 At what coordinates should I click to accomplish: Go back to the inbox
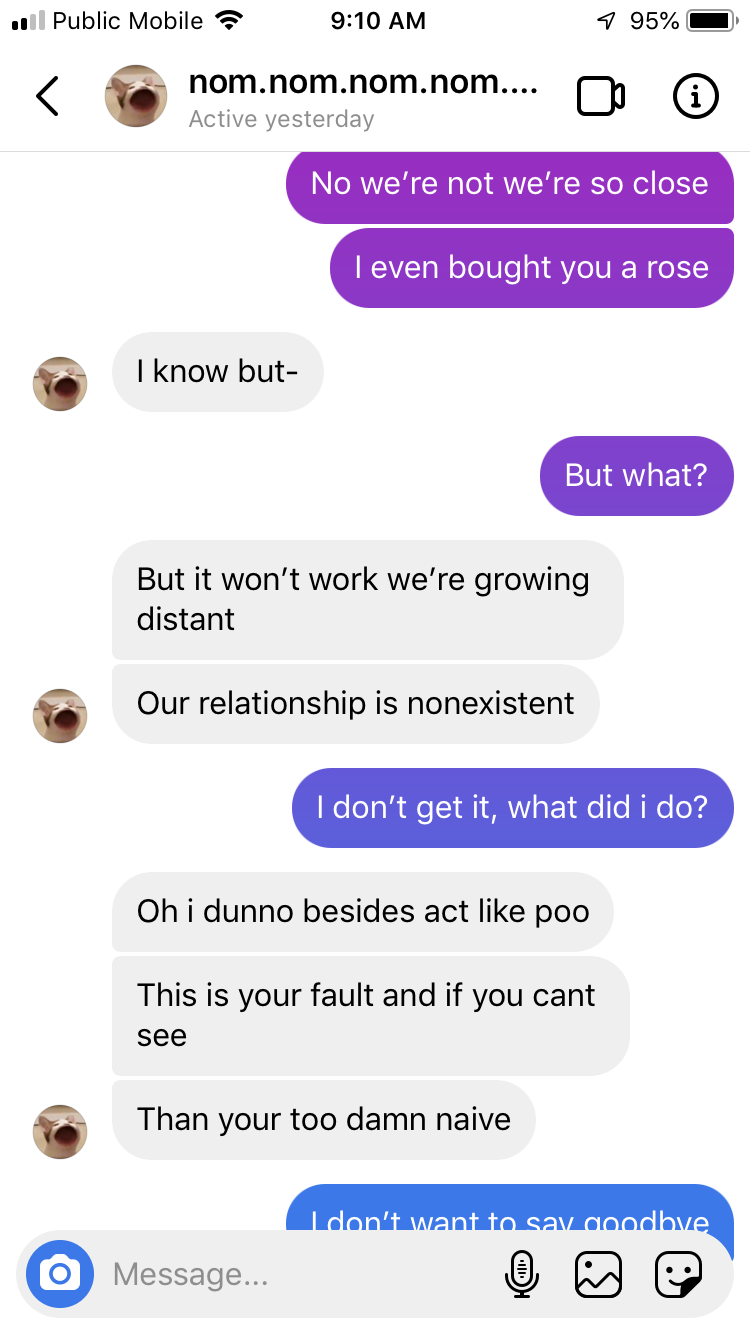[x=47, y=97]
